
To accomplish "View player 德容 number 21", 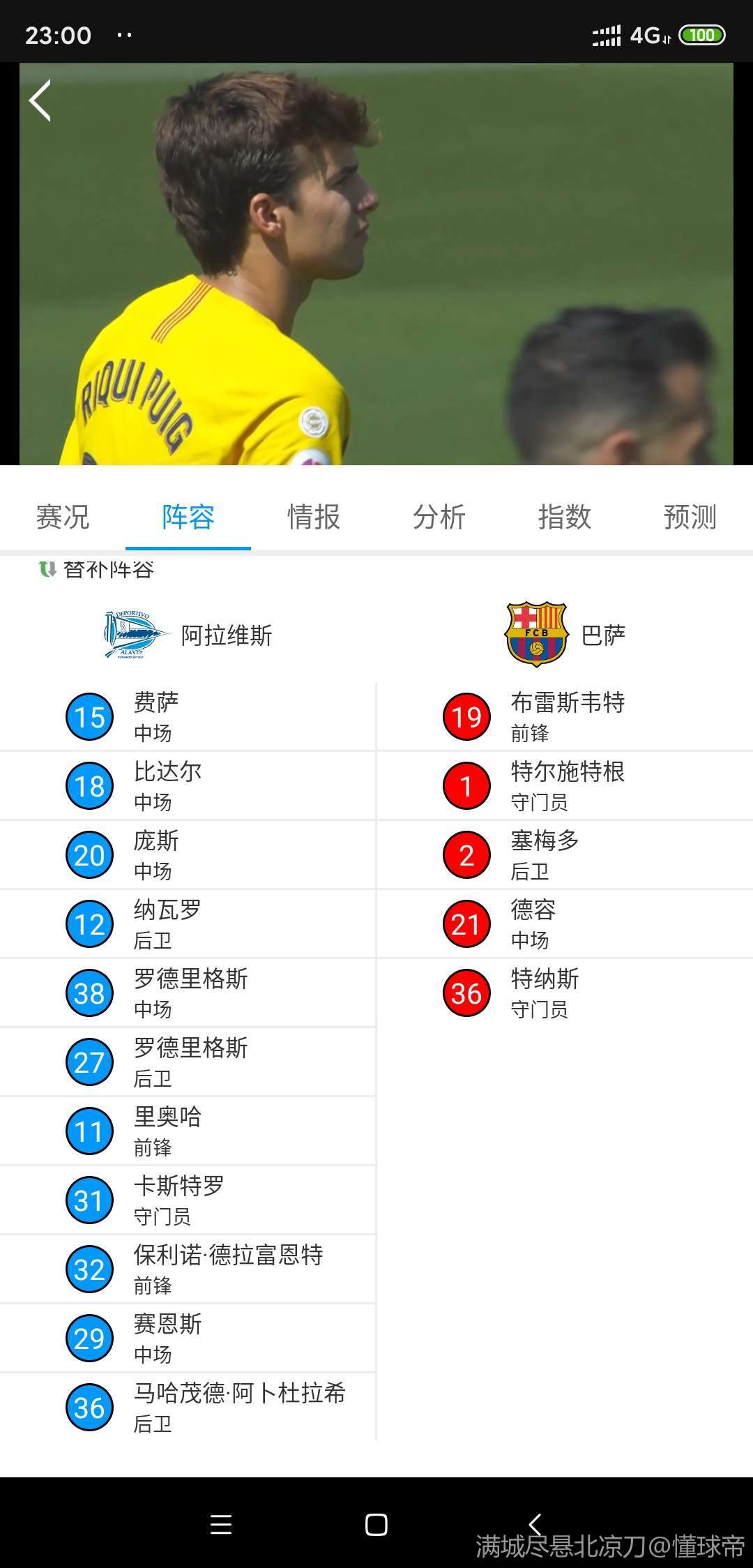I will (x=533, y=924).
